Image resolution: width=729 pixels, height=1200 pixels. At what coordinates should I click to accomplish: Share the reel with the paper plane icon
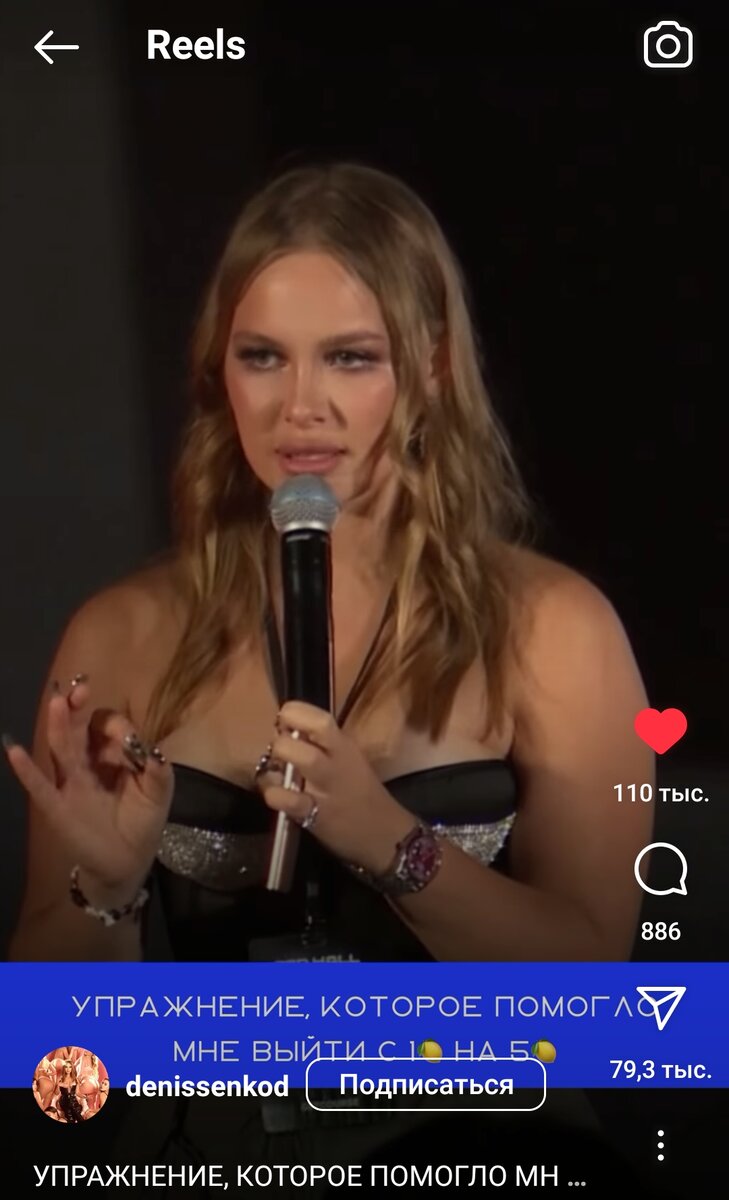click(660, 1008)
